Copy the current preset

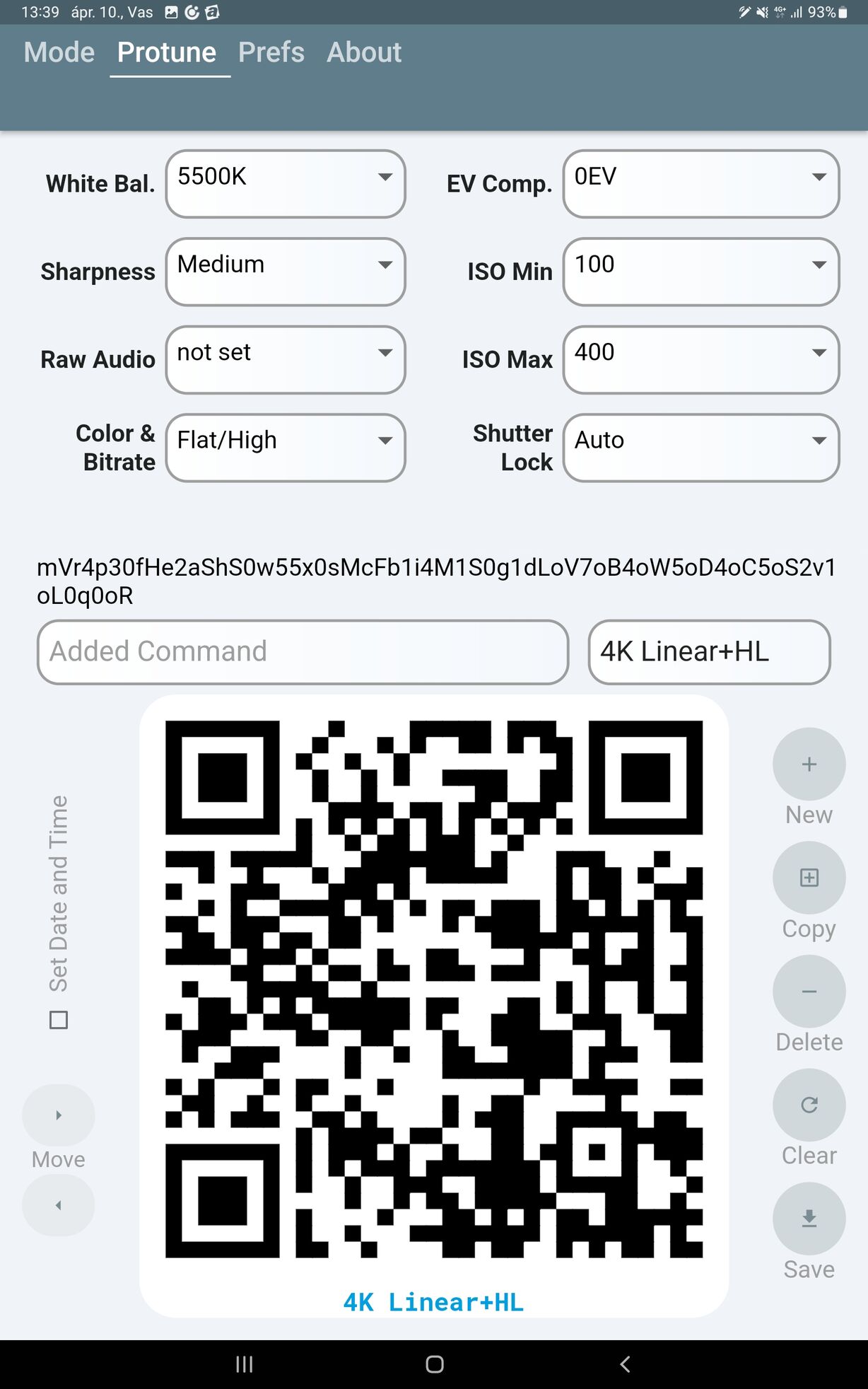(x=809, y=878)
